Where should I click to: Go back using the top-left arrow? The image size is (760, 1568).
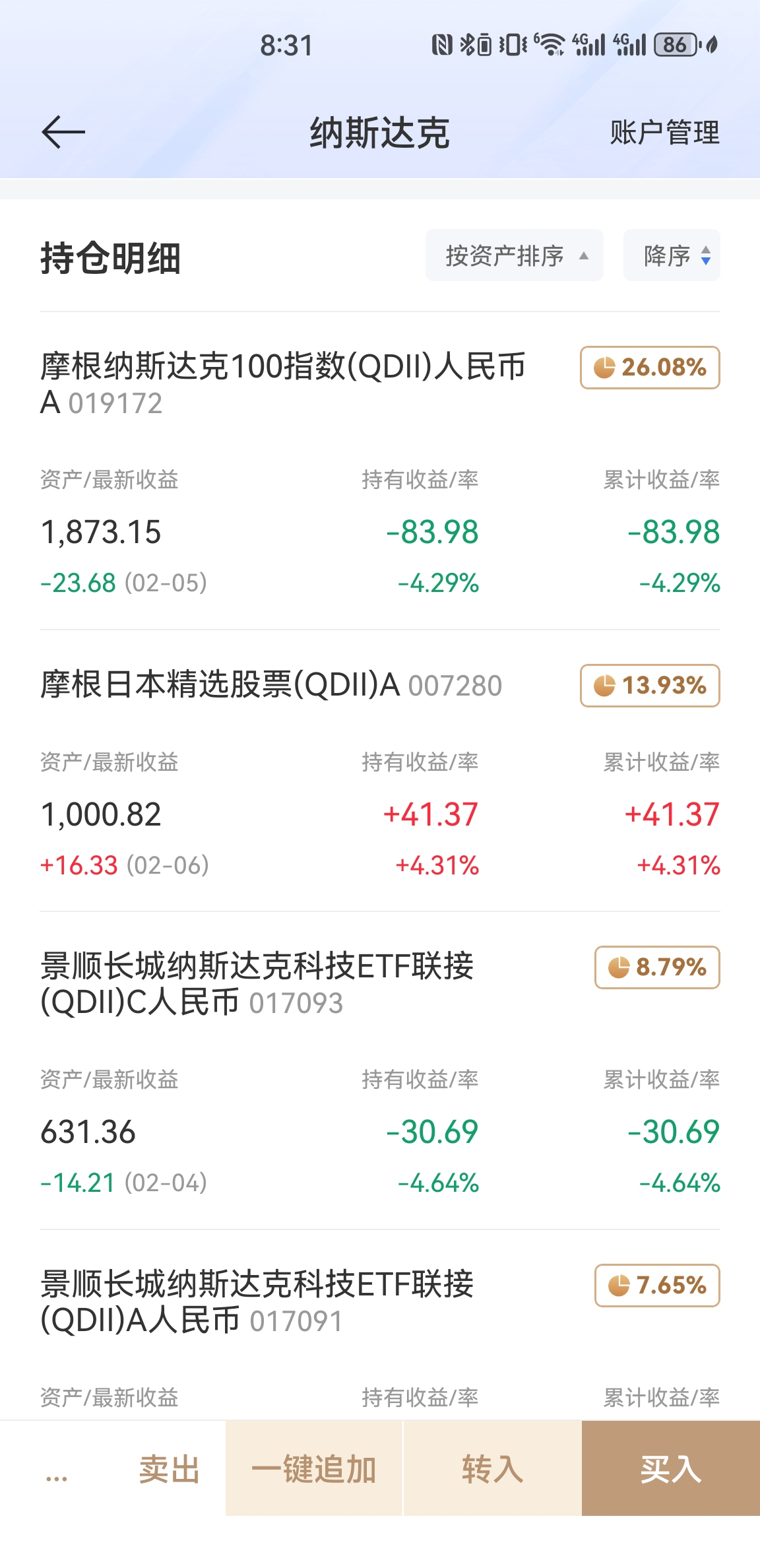coord(63,132)
